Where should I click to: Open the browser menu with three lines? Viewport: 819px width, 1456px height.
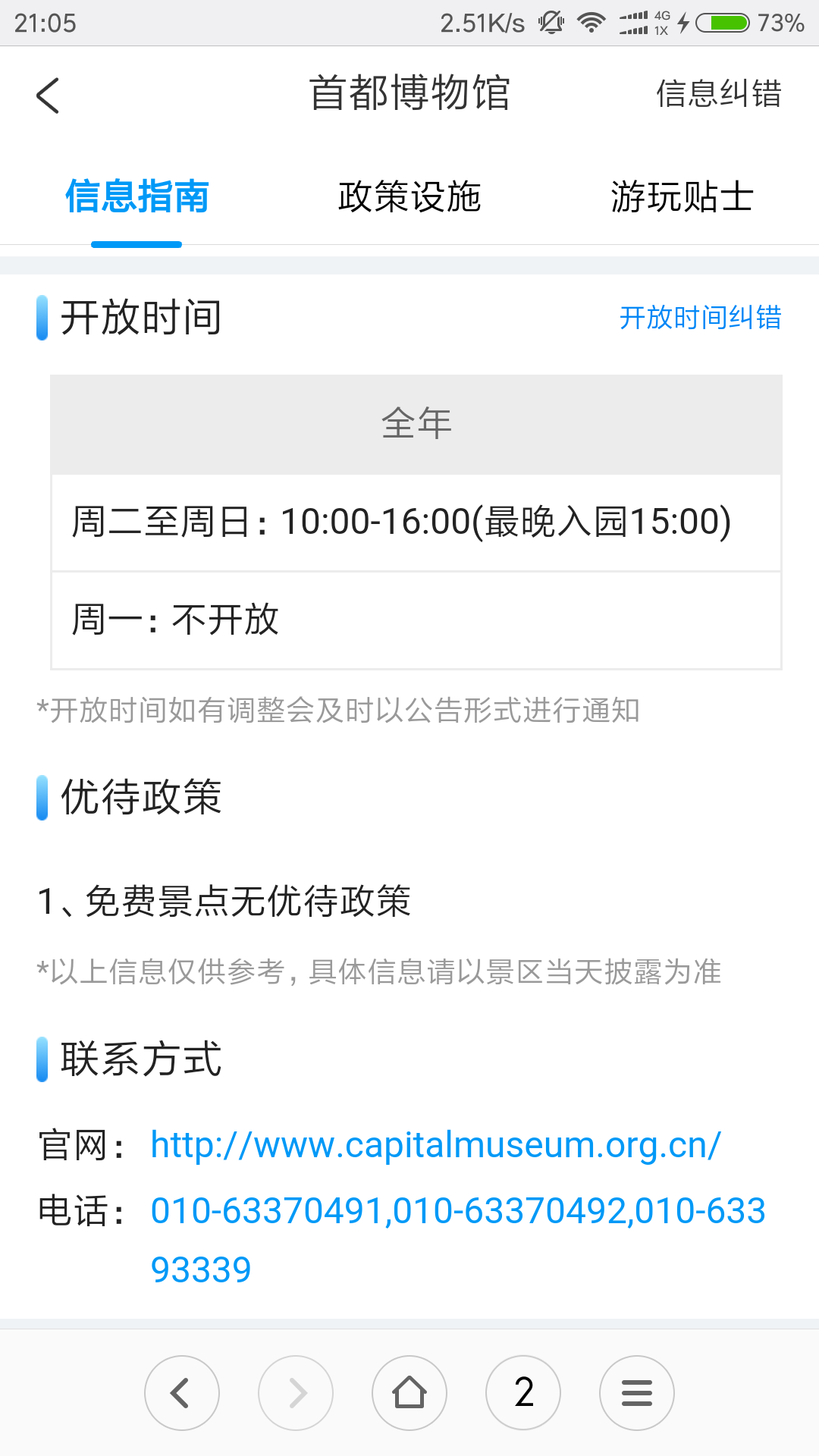pos(637,1393)
